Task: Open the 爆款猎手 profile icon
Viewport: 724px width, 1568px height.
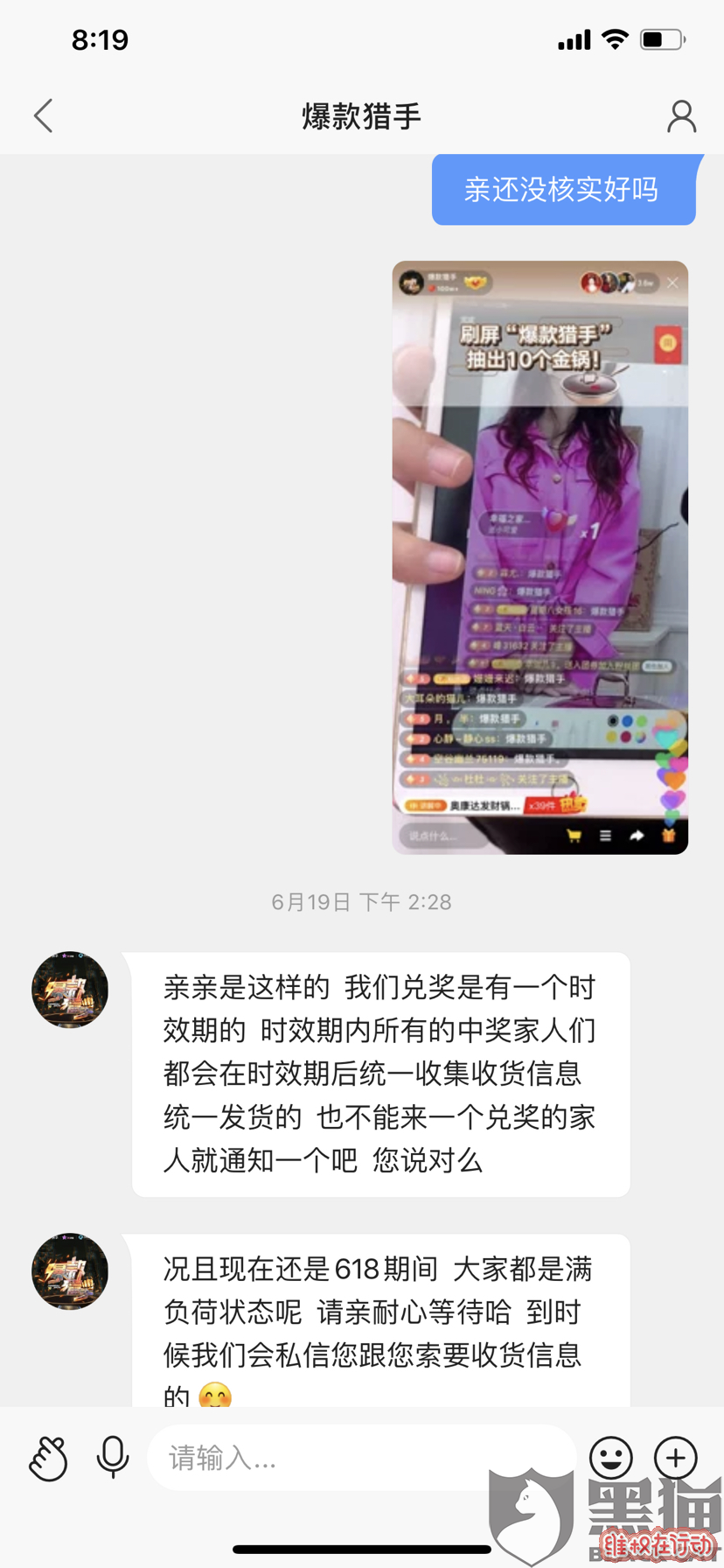Action: 681,115
